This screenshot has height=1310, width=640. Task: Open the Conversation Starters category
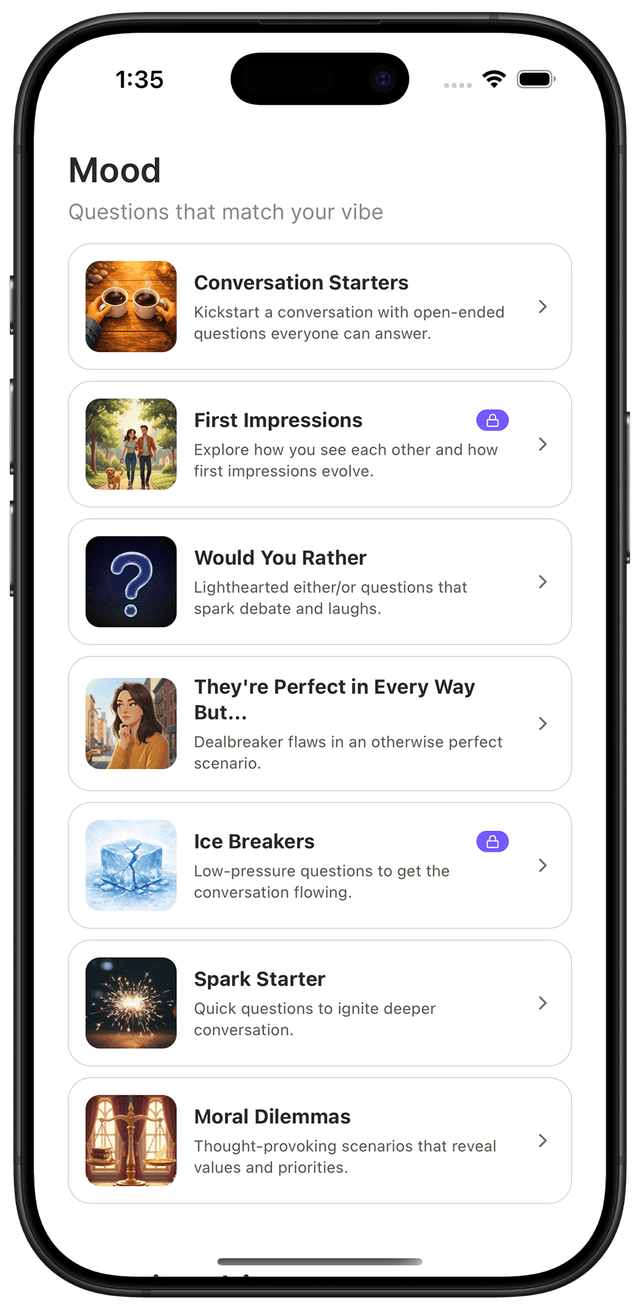tap(319, 307)
